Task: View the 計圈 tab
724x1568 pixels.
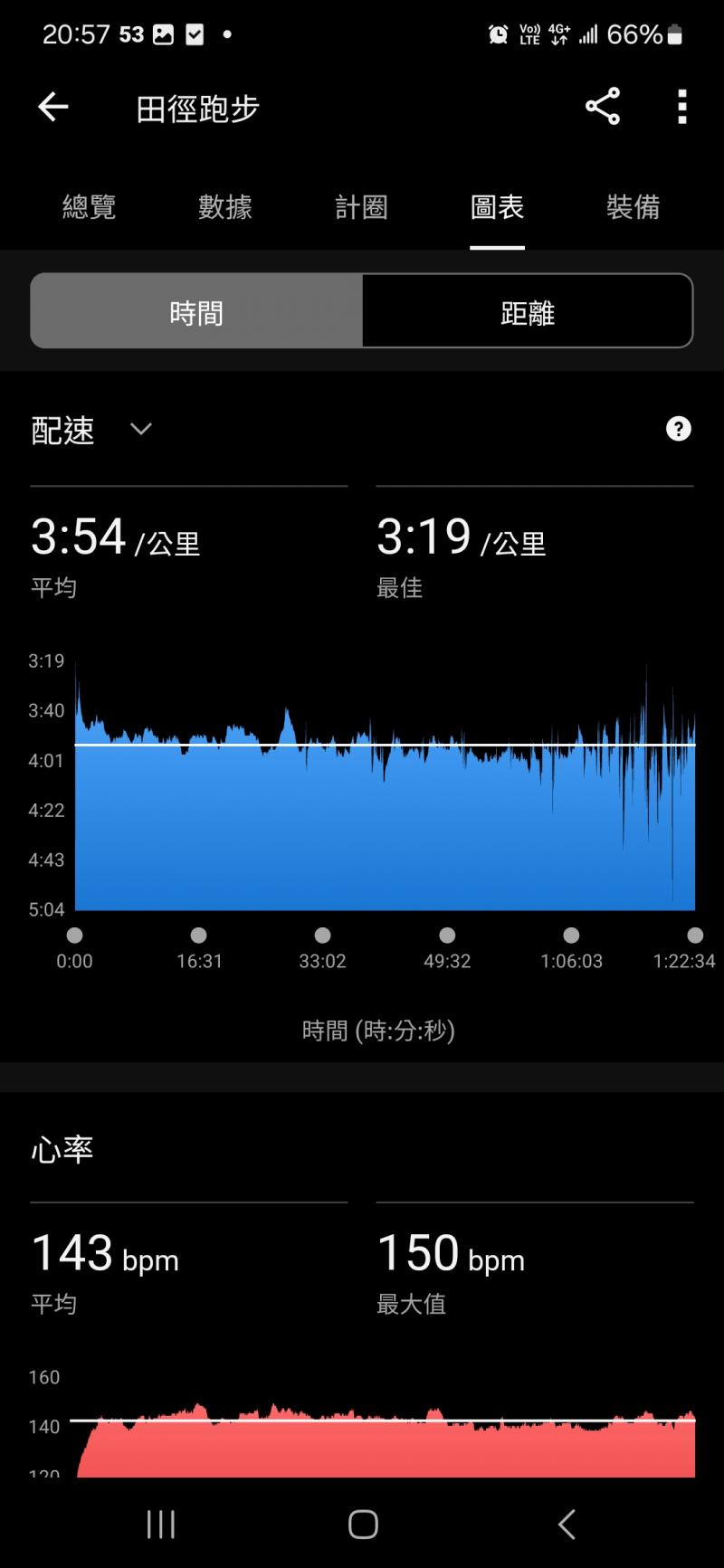Action: click(x=361, y=207)
